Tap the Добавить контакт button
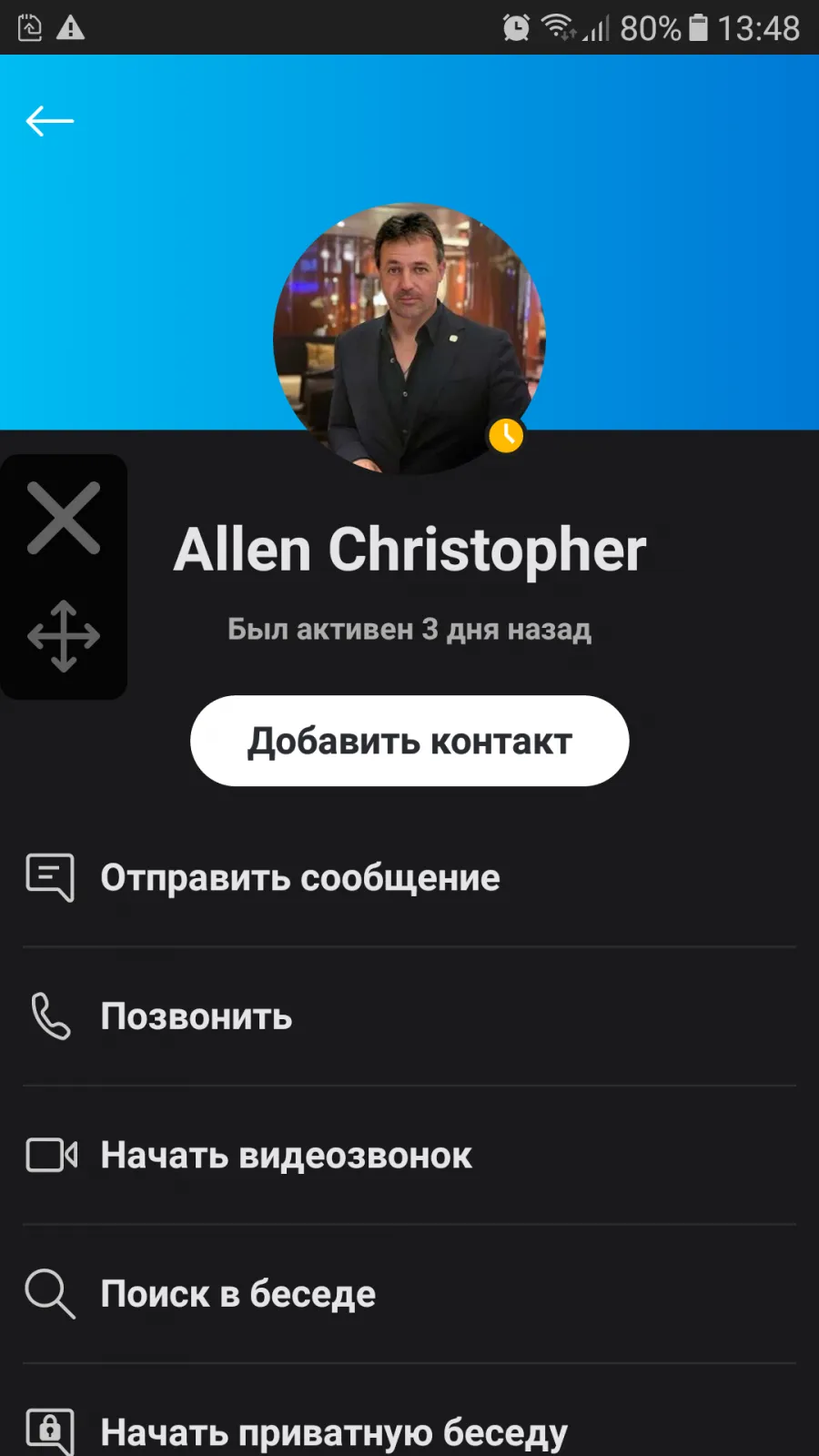This screenshot has width=819, height=1456. click(409, 741)
